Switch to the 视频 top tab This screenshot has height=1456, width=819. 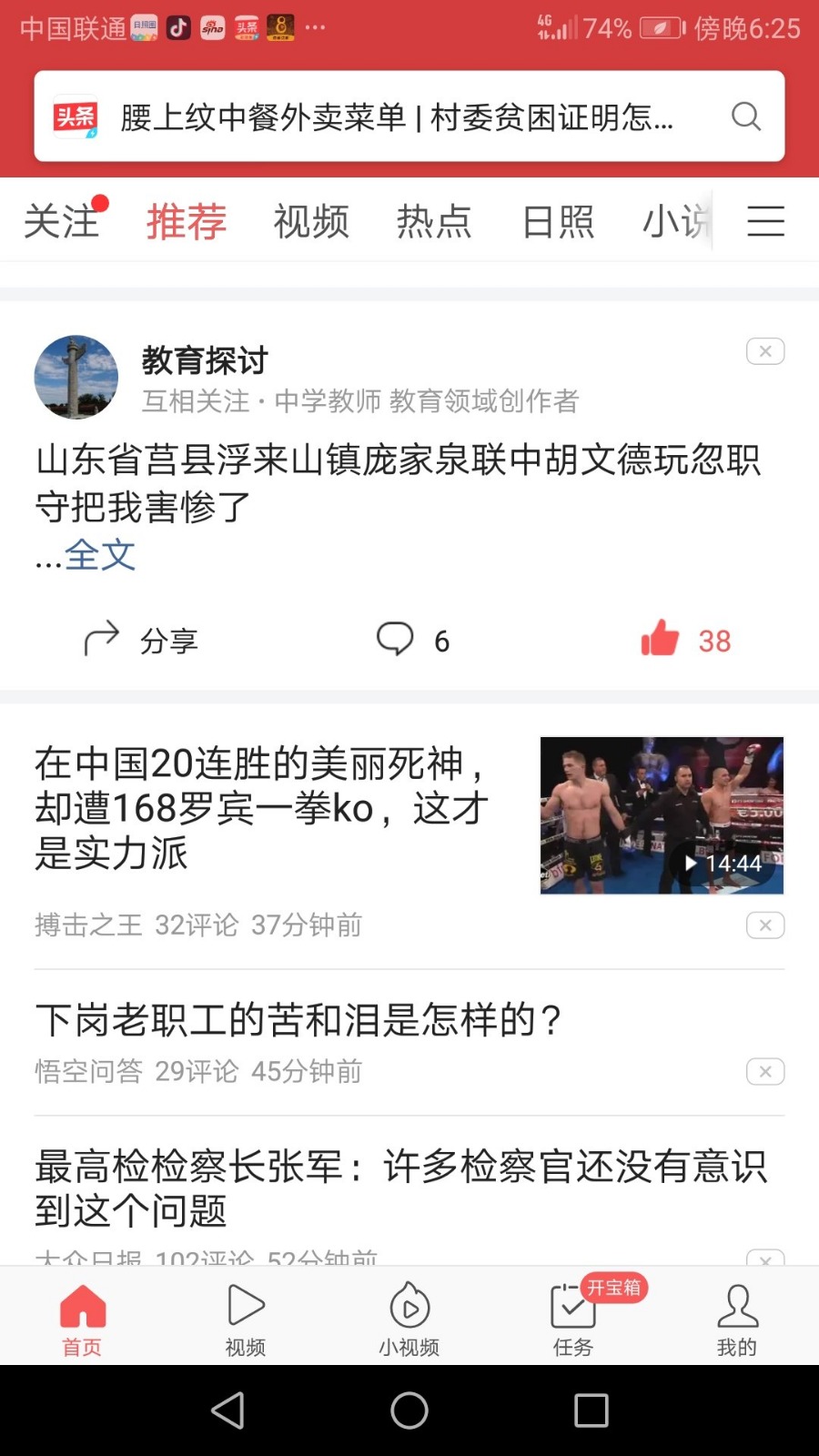point(311,222)
